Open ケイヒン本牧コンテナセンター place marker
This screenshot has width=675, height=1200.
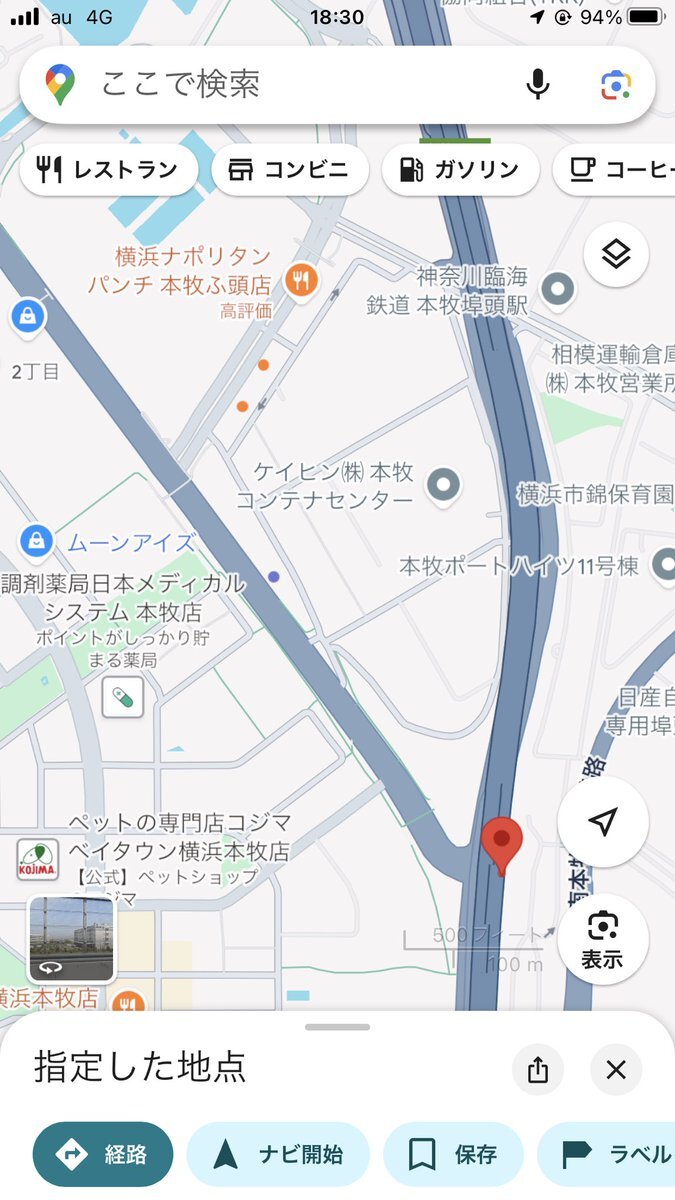click(444, 485)
